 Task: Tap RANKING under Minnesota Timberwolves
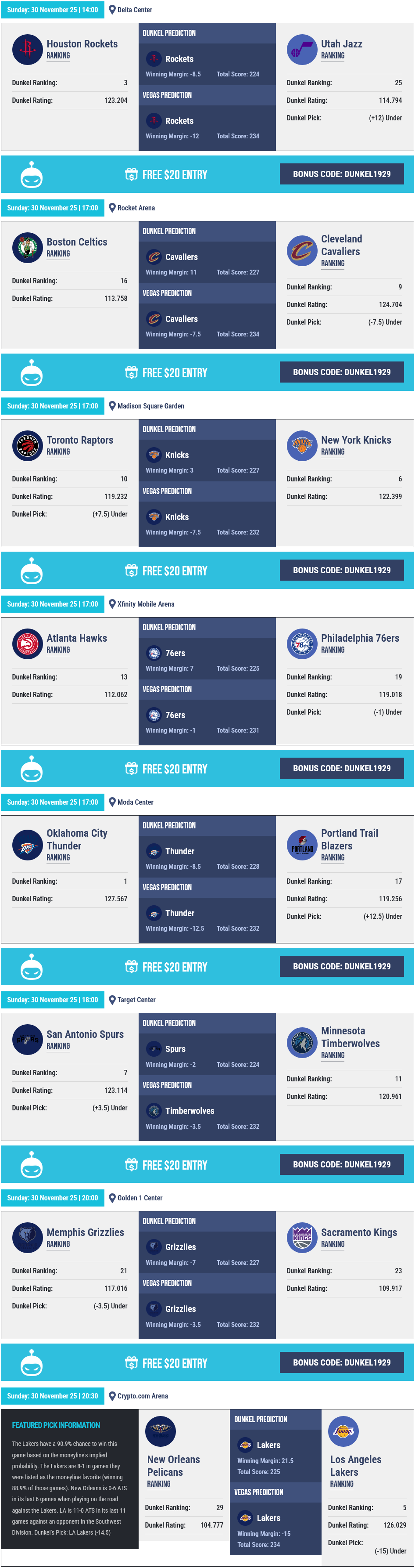pos(333,1055)
